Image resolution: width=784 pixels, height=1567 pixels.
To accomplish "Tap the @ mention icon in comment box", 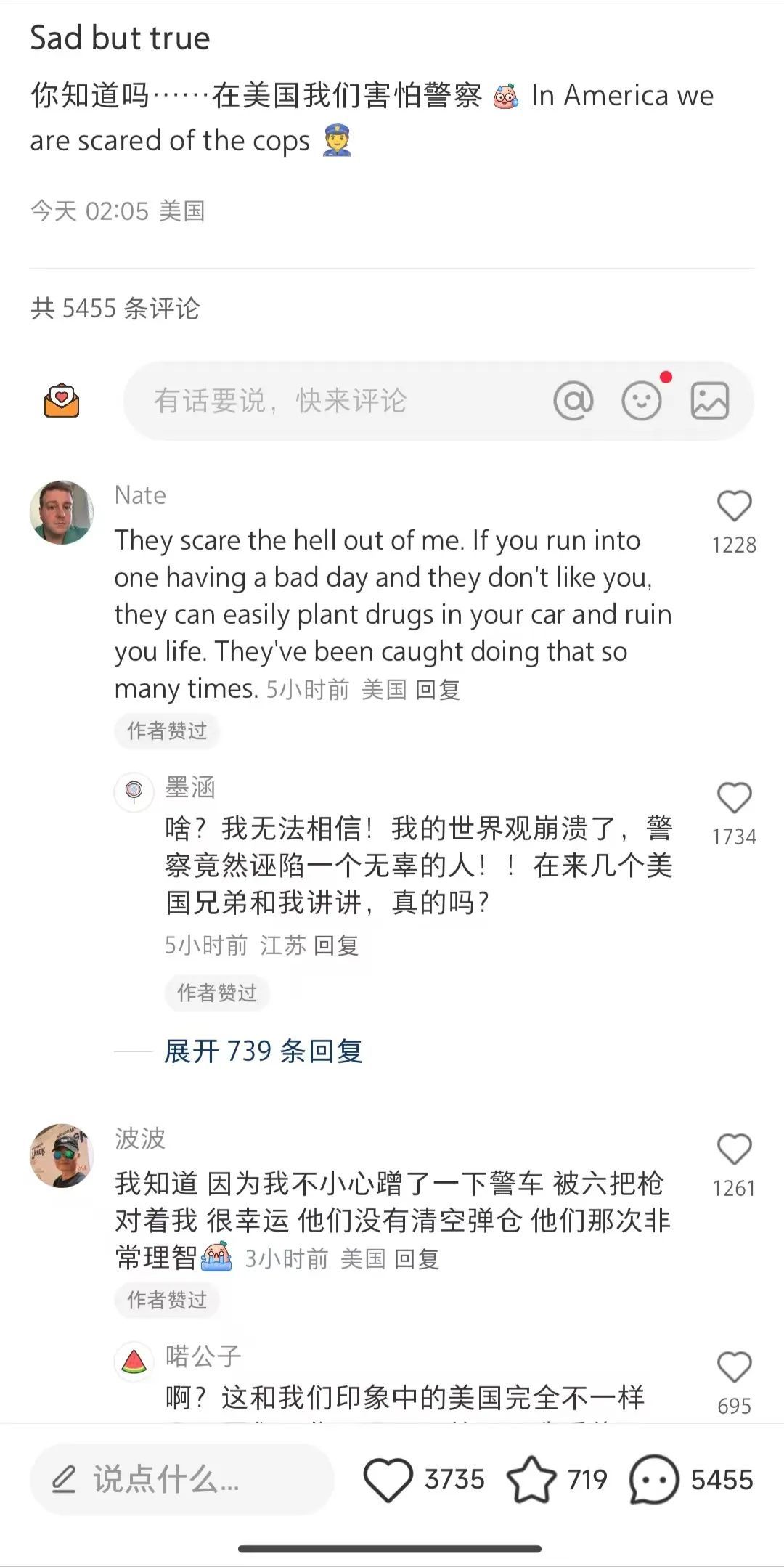I will pos(573,400).
